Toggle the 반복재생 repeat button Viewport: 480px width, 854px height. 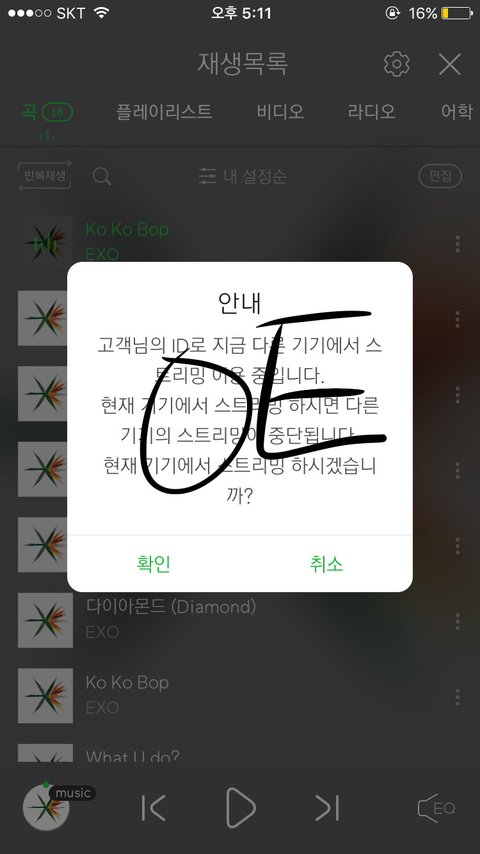[x=45, y=175]
